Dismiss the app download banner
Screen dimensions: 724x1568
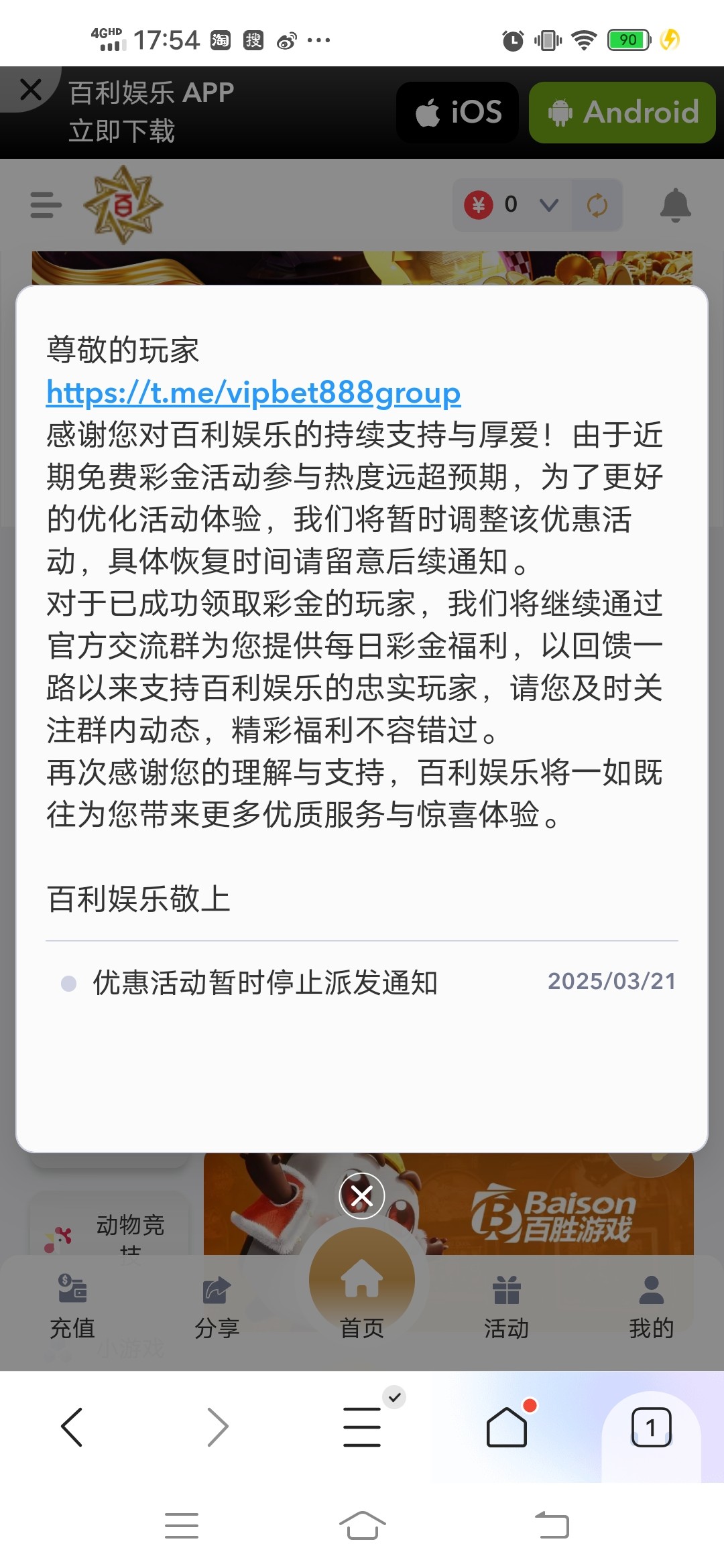(x=31, y=89)
